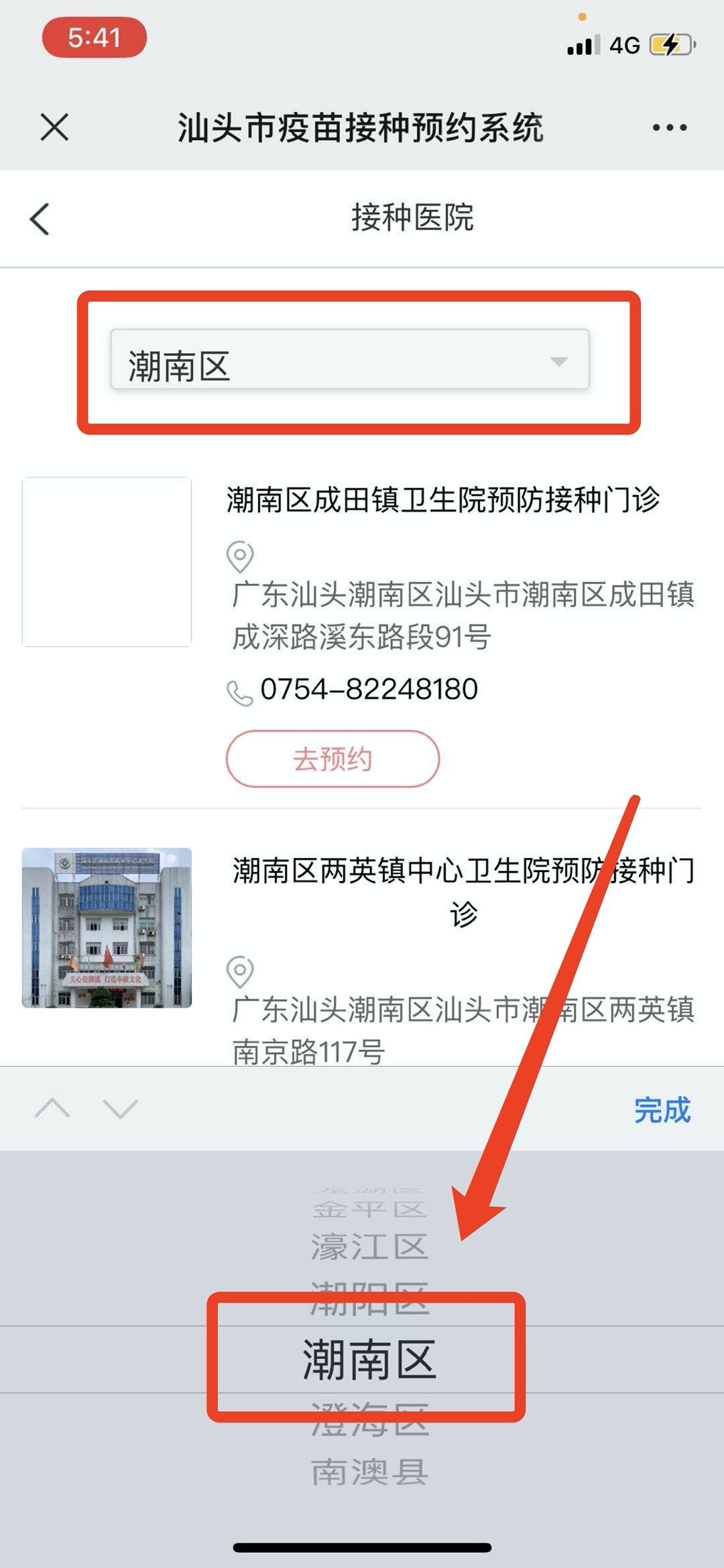Image resolution: width=724 pixels, height=1568 pixels.
Task: Call 0754-82248180 for 成田镇卫生院
Action: [x=368, y=690]
